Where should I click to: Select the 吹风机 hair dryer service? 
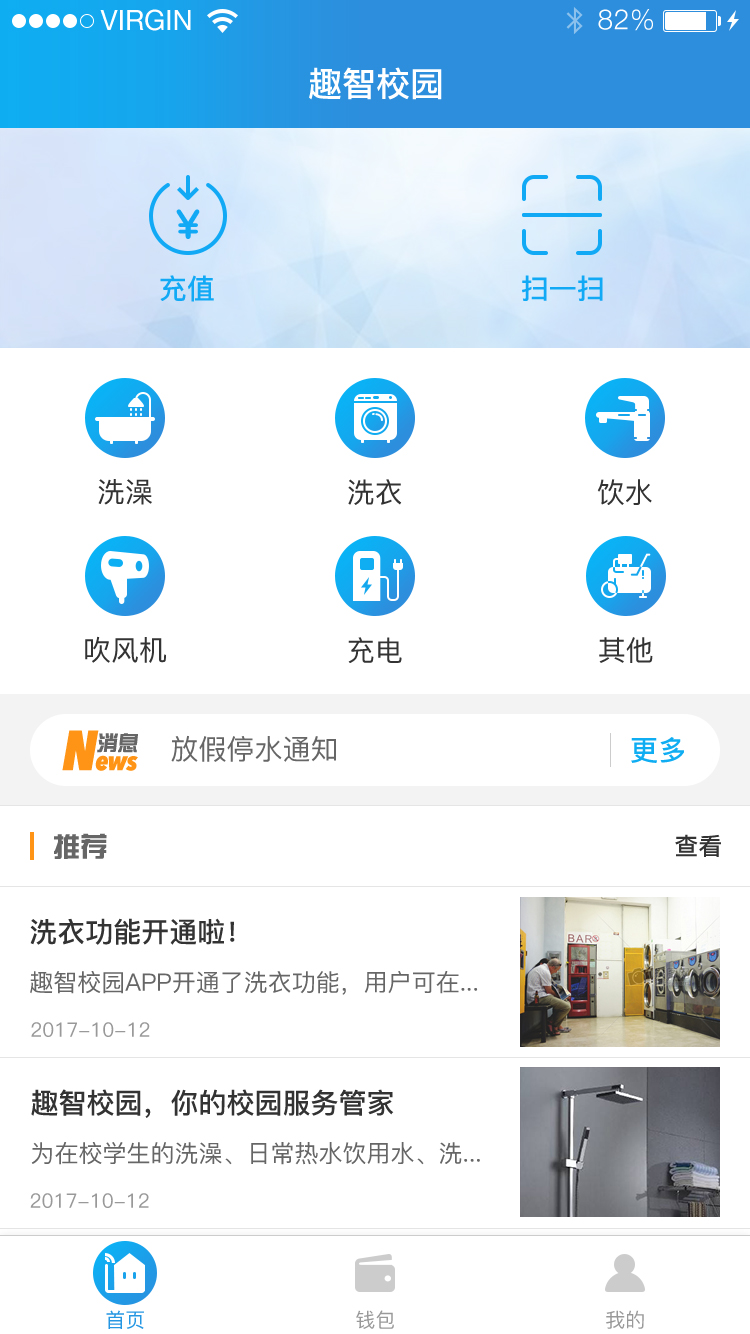tap(125, 576)
